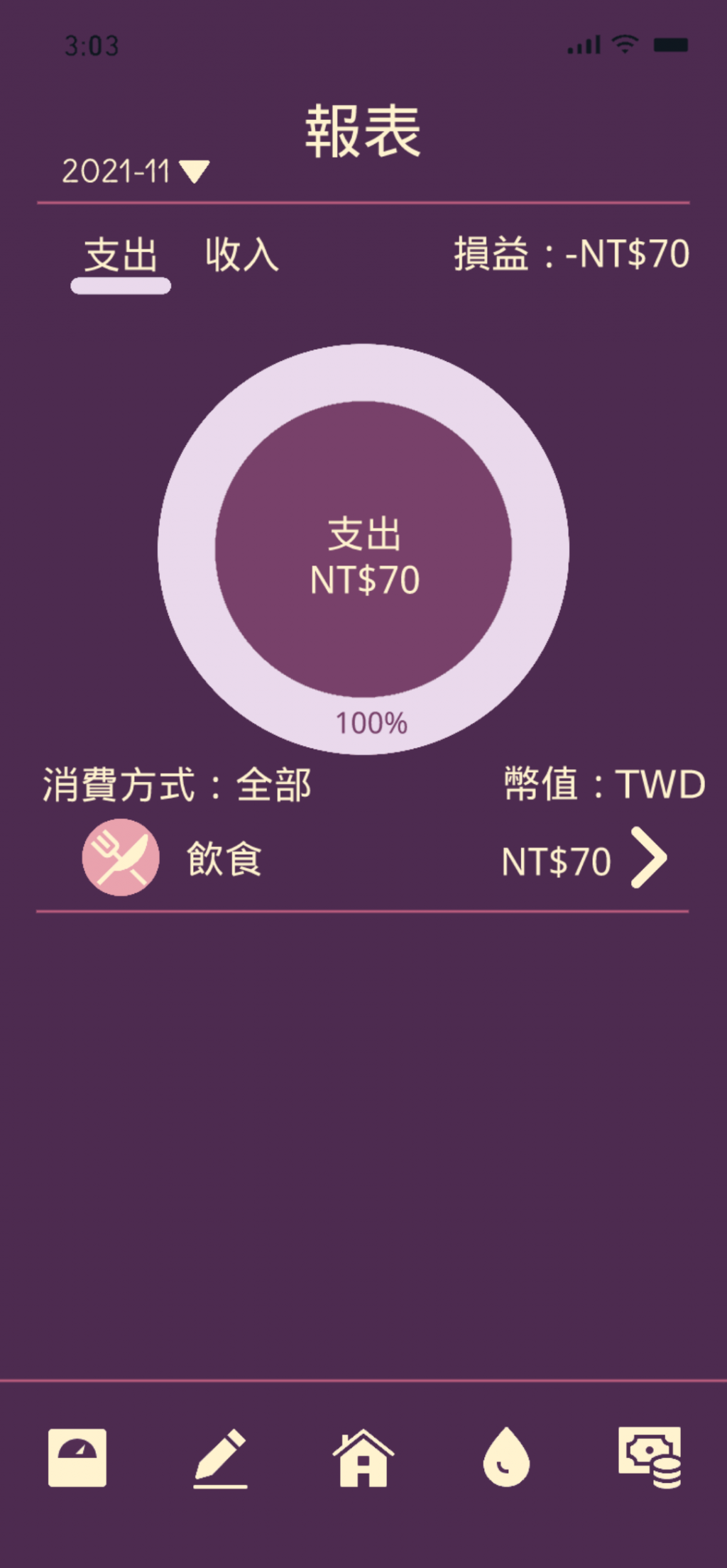Open the weight scale tab
This screenshot has width=727, height=1568.
tap(77, 1458)
